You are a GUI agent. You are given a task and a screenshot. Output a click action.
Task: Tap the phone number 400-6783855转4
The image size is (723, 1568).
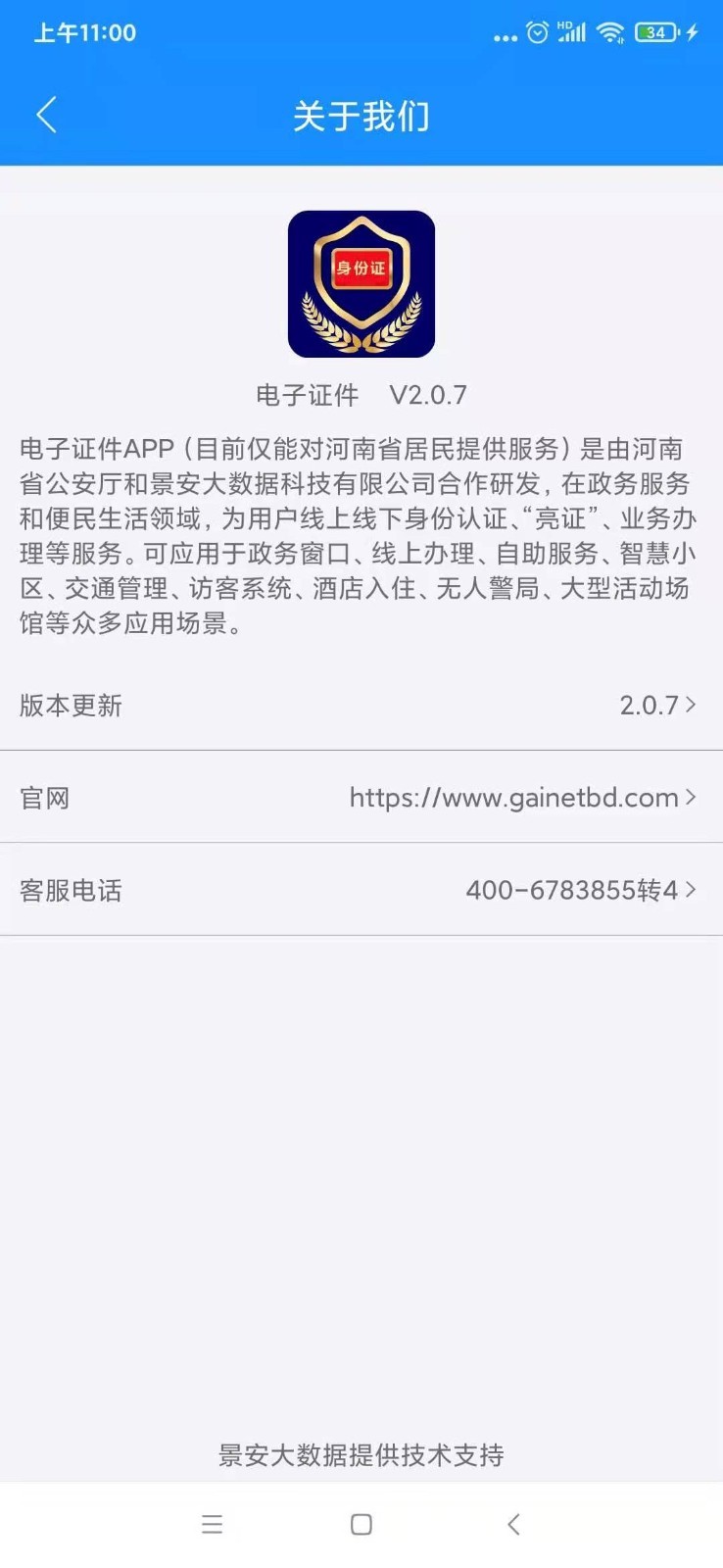pyautogui.click(x=573, y=890)
